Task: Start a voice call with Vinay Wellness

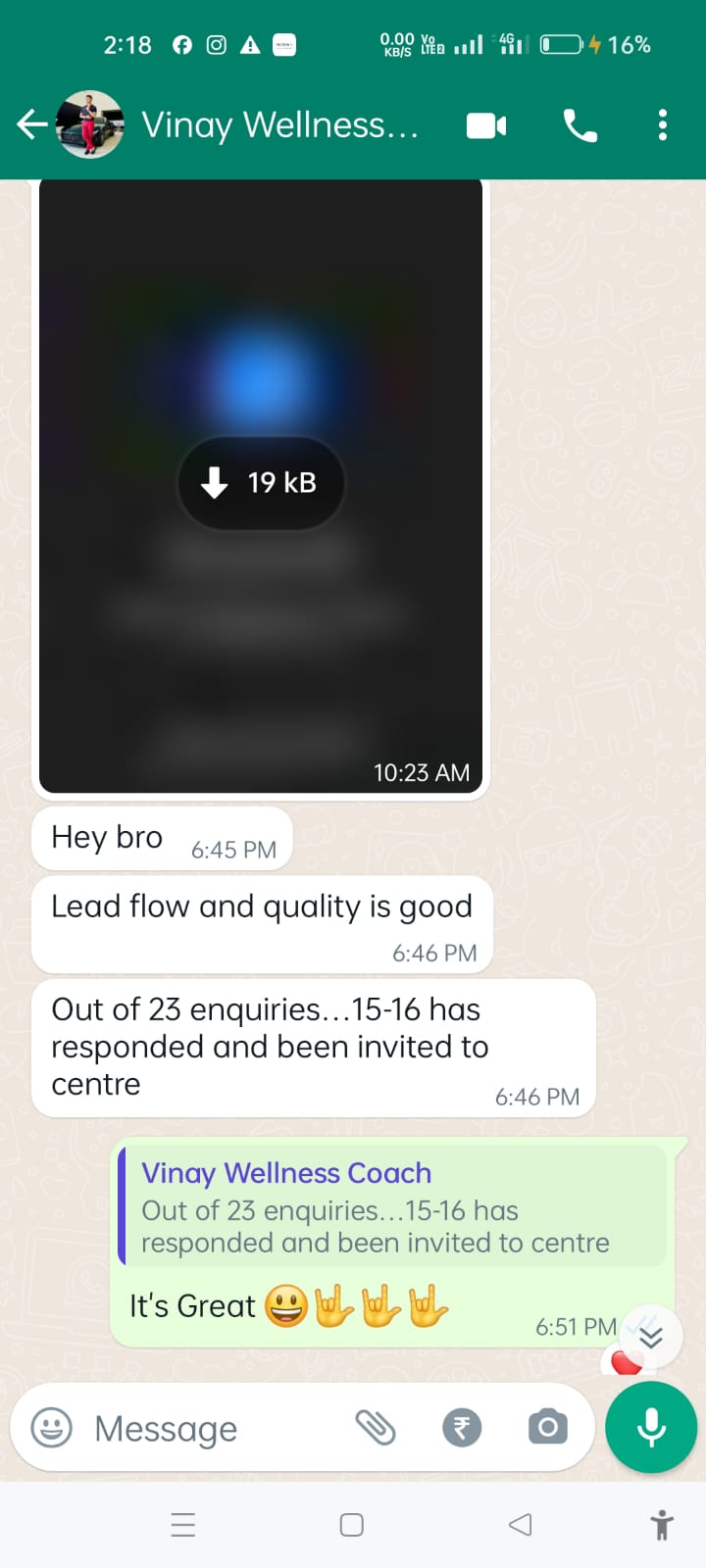Action: [580, 125]
